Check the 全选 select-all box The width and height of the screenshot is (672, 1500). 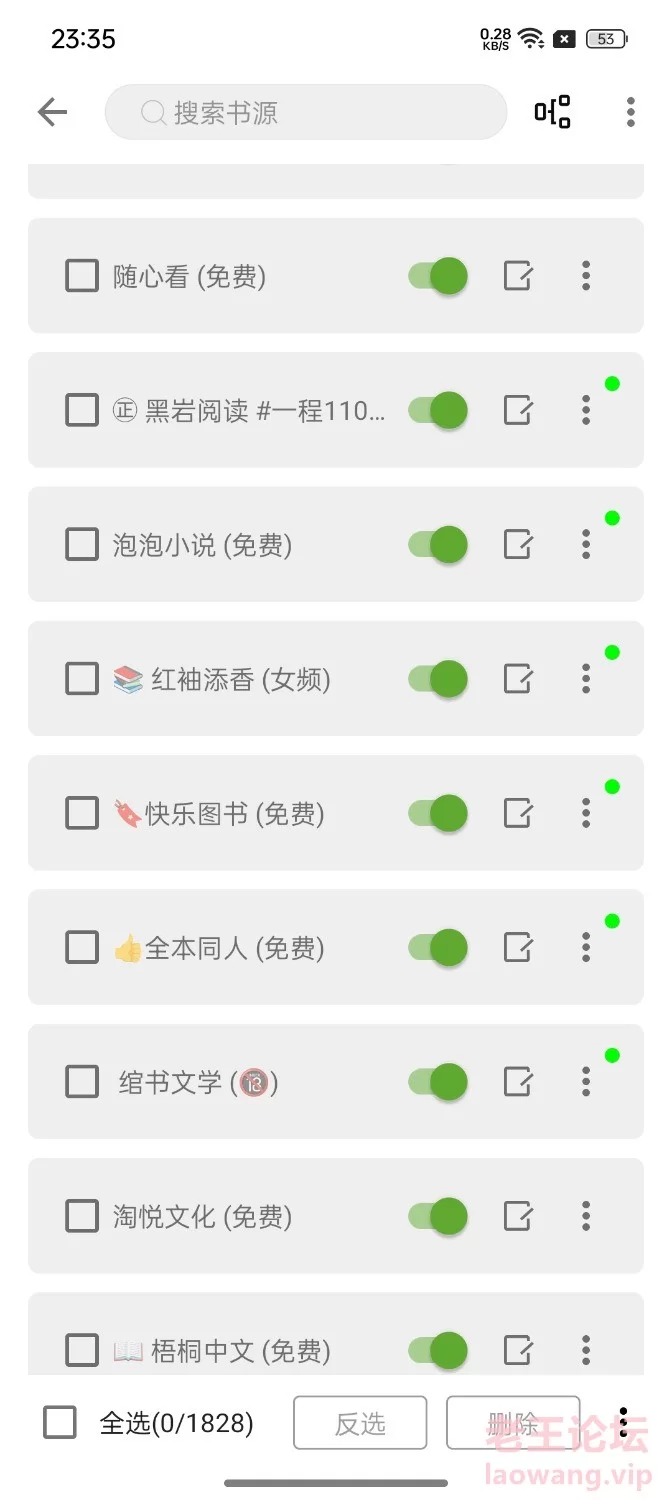(x=60, y=1422)
